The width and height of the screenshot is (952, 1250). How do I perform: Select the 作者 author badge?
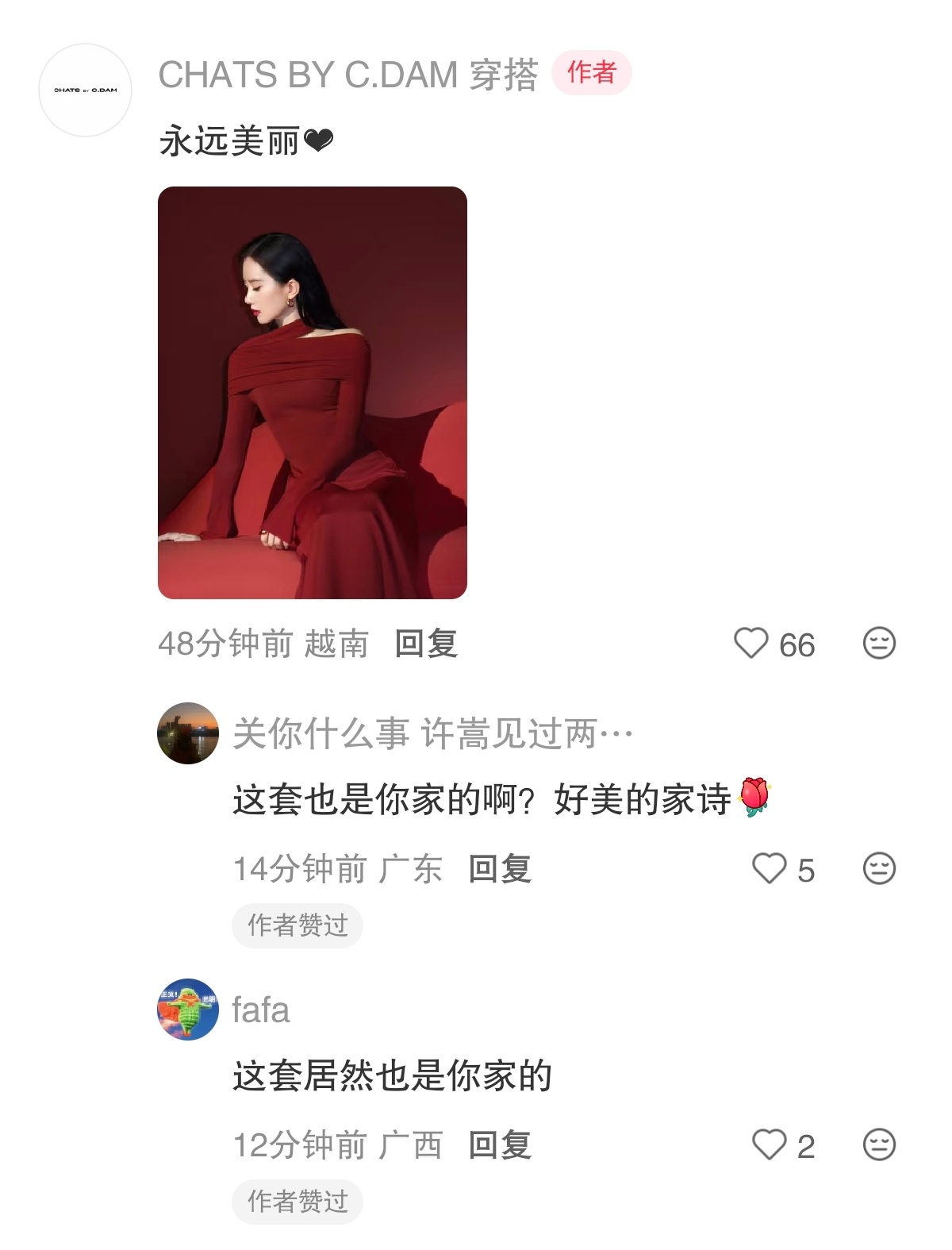[x=590, y=71]
